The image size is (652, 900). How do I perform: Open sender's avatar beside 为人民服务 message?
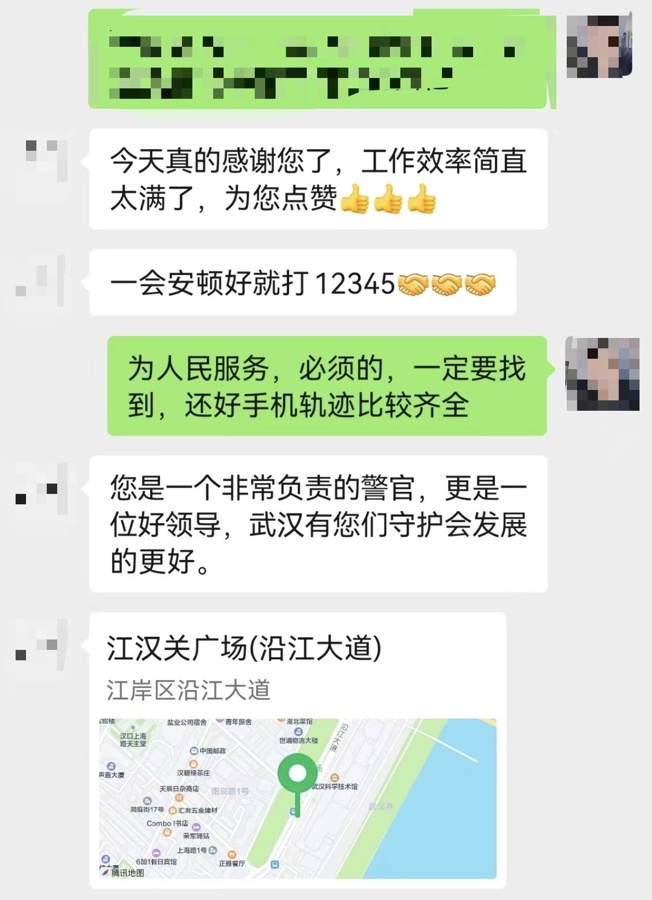point(602,374)
